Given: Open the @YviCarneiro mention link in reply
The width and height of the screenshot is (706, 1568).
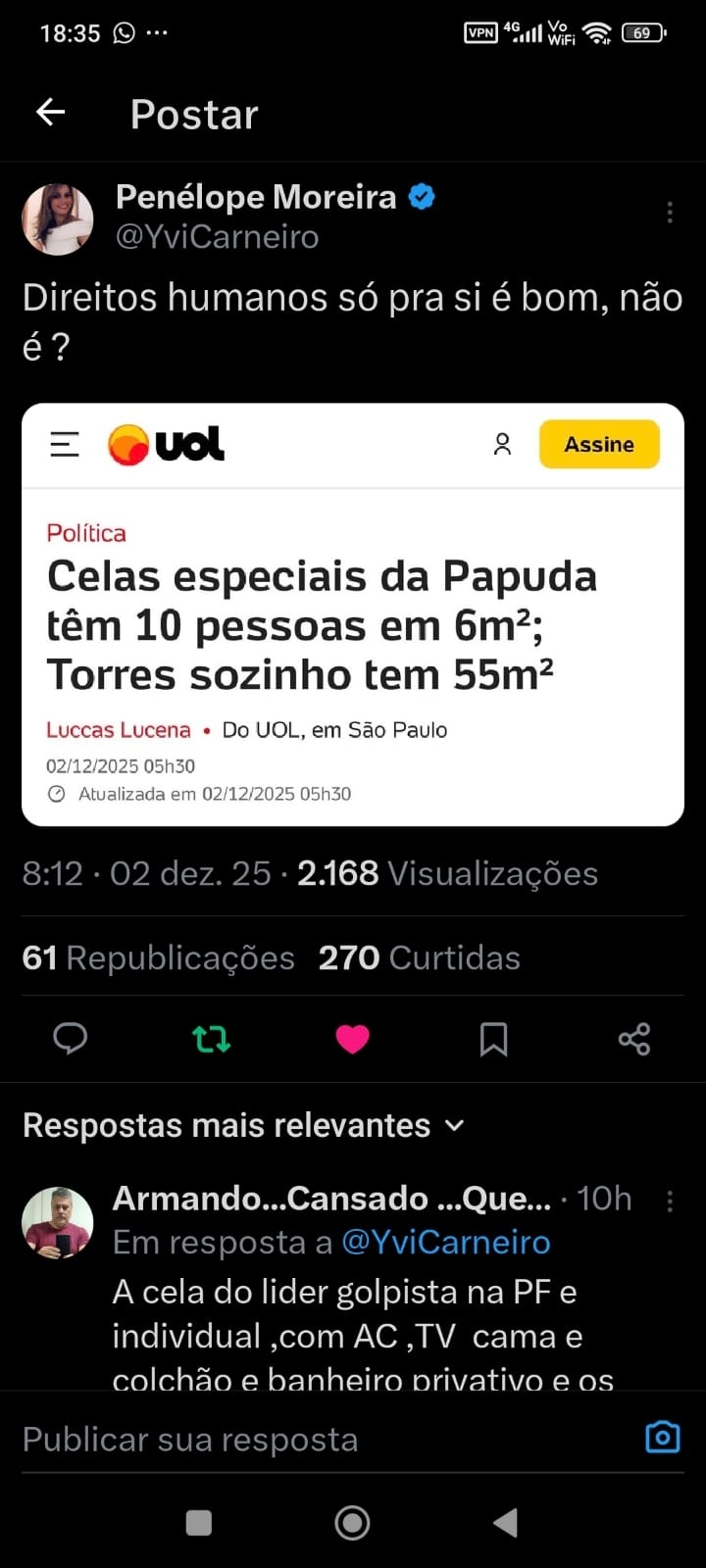Looking at the screenshot, I should pyautogui.click(x=446, y=1243).
